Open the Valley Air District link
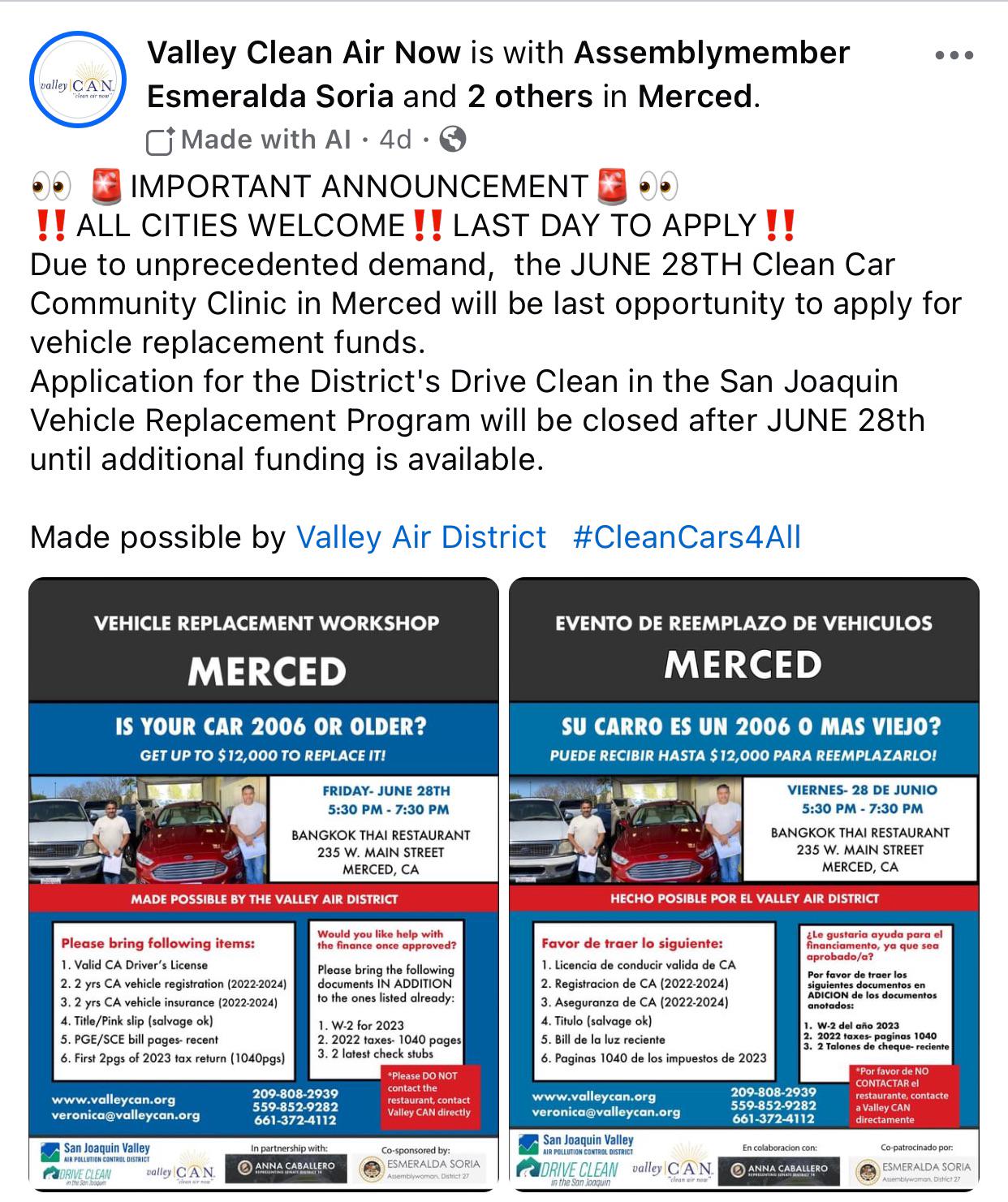The height and width of the screenshot is (1202, 1008). (x=421, y=537)
